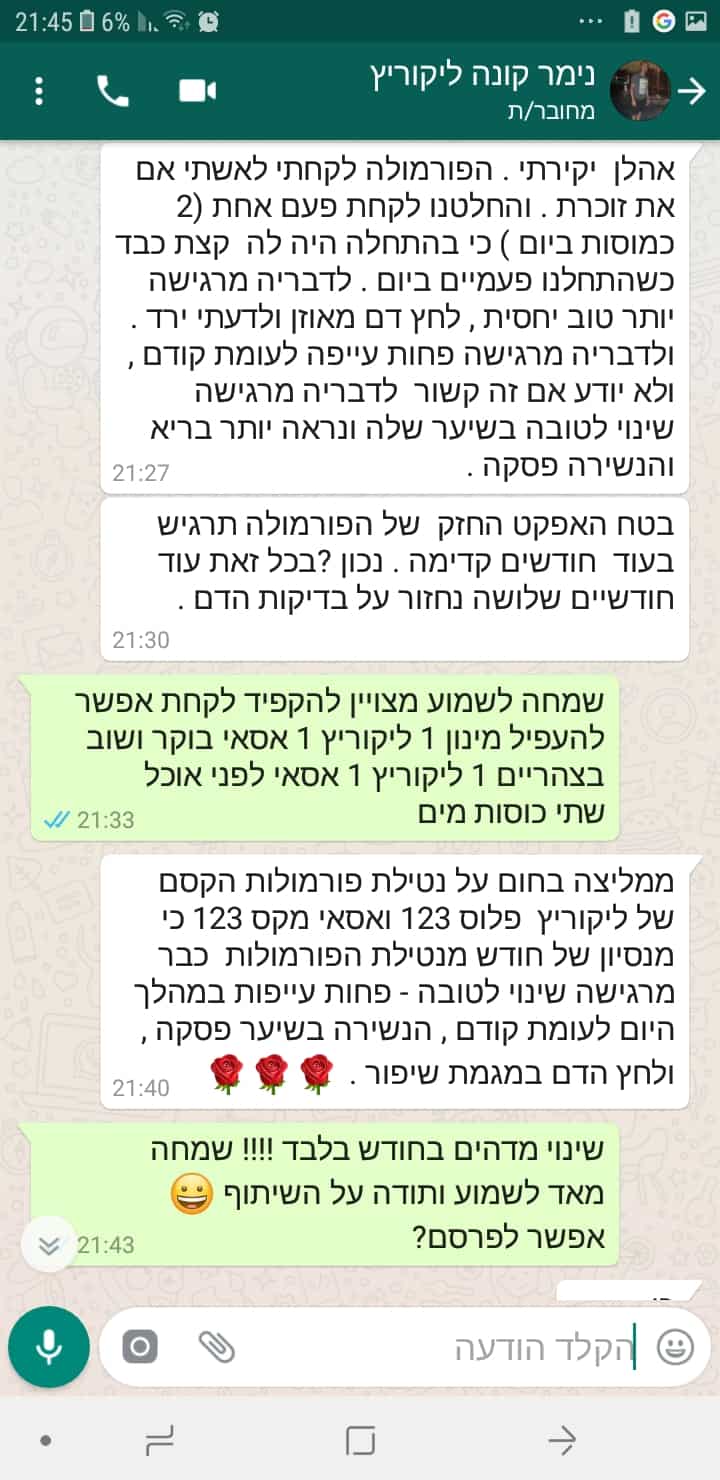Open the emoji picker
Viewport: 720px width, 1480px height.
[675, 1348]
